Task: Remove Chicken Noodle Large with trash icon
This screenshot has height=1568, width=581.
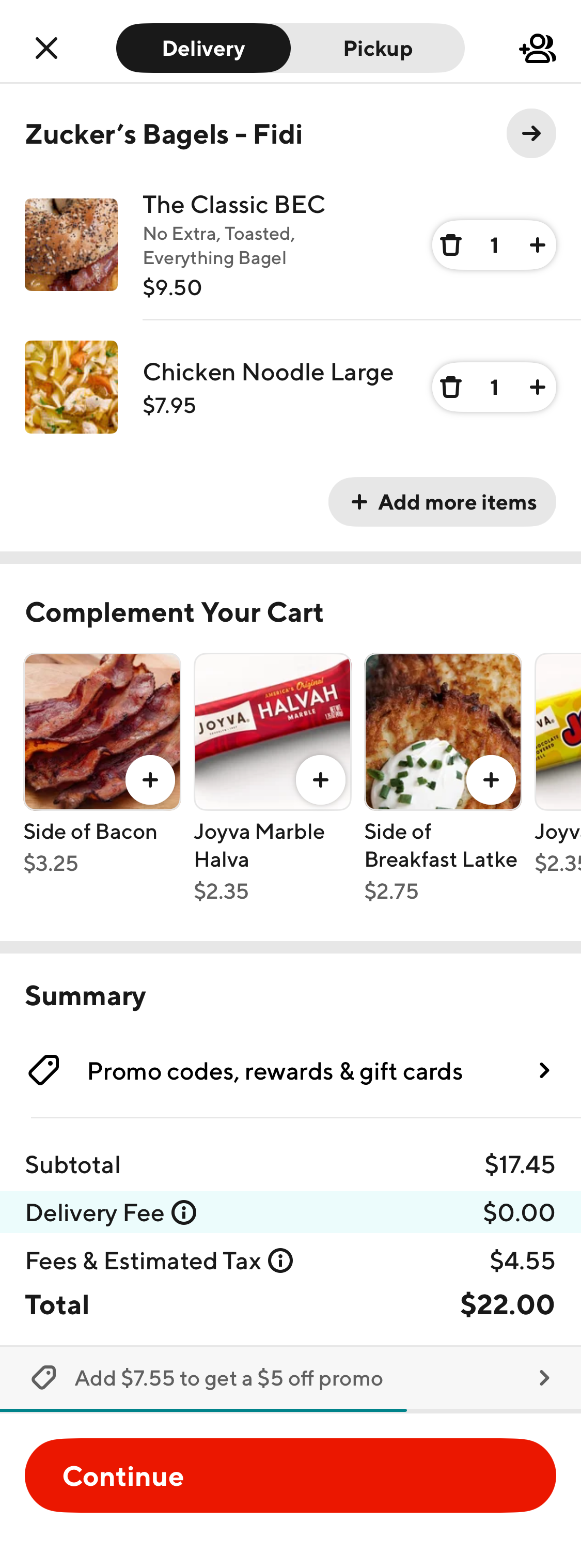Action: 451,387
